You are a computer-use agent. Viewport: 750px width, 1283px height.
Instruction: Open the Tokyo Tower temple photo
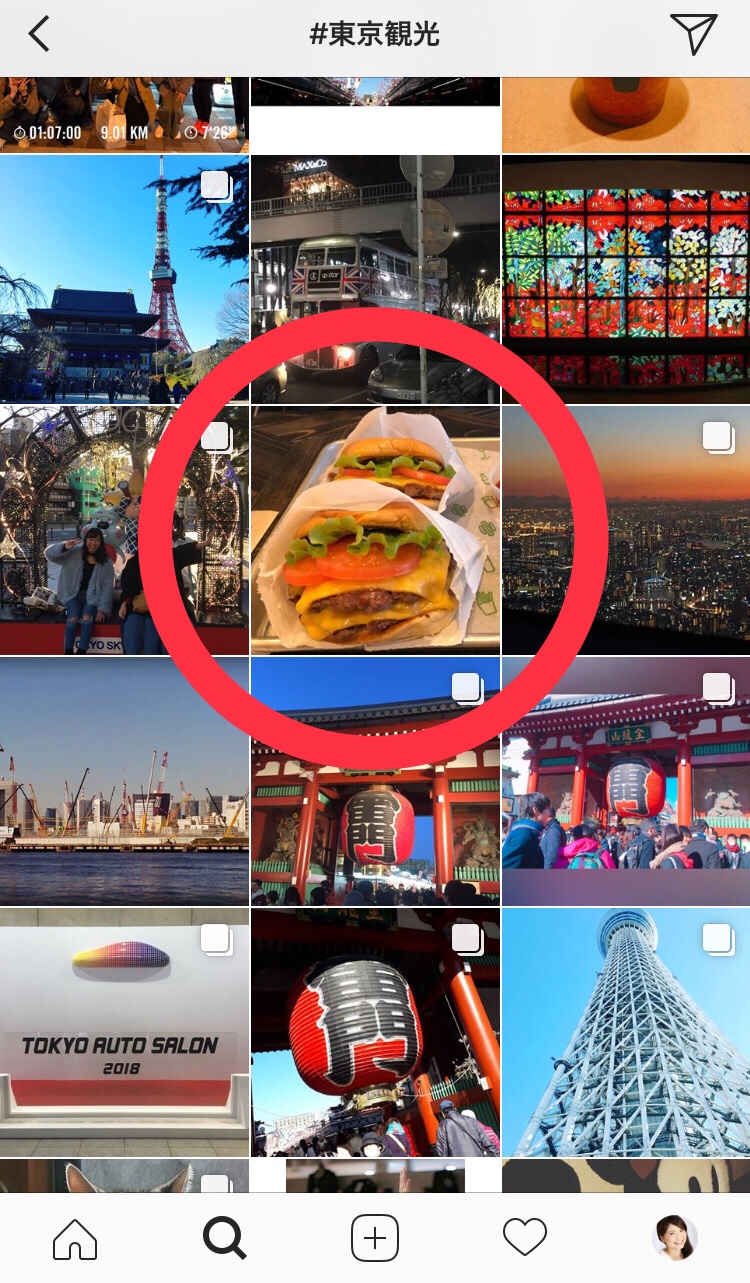click(x=124, y=279)
